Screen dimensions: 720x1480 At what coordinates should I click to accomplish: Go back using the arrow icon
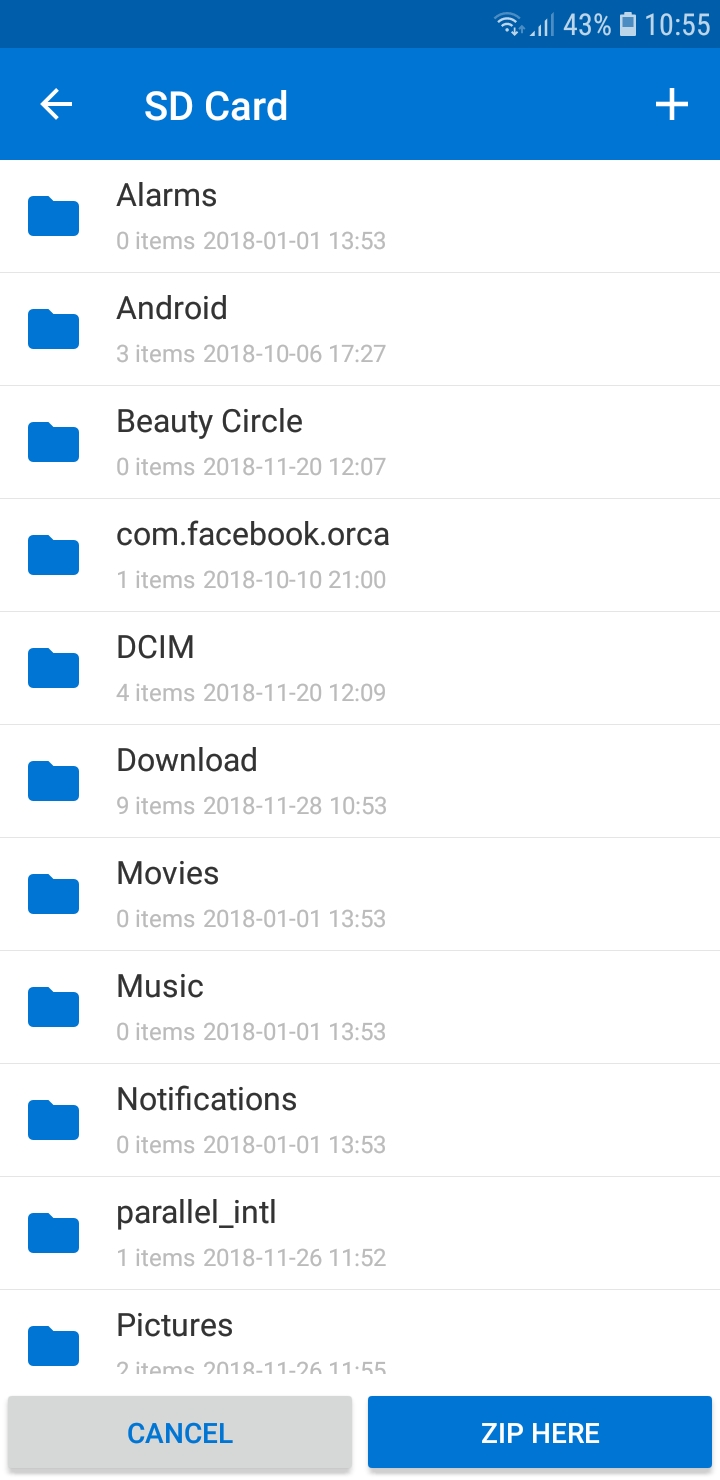[56, 105]
